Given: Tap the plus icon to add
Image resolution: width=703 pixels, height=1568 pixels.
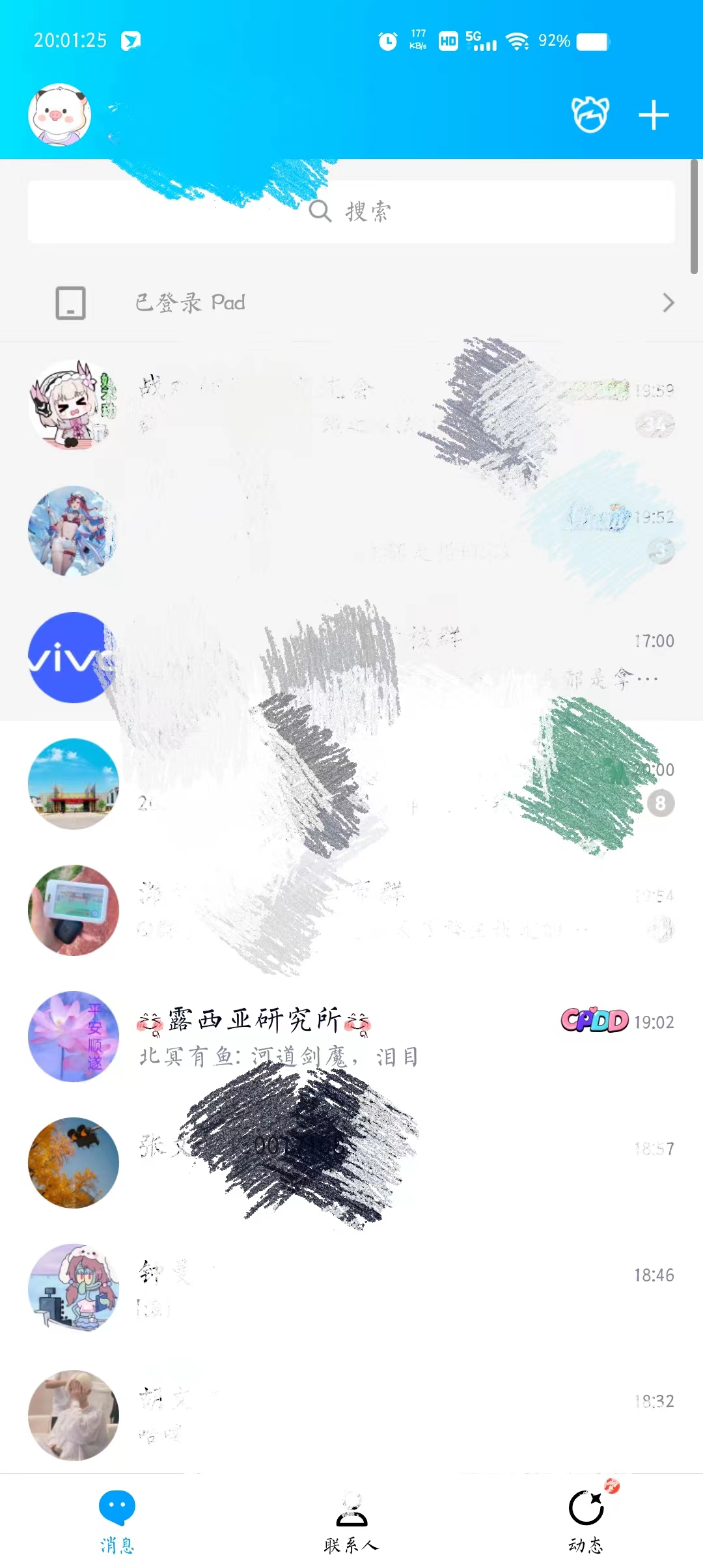Looking at the screenshot, I should click(653, 116).
